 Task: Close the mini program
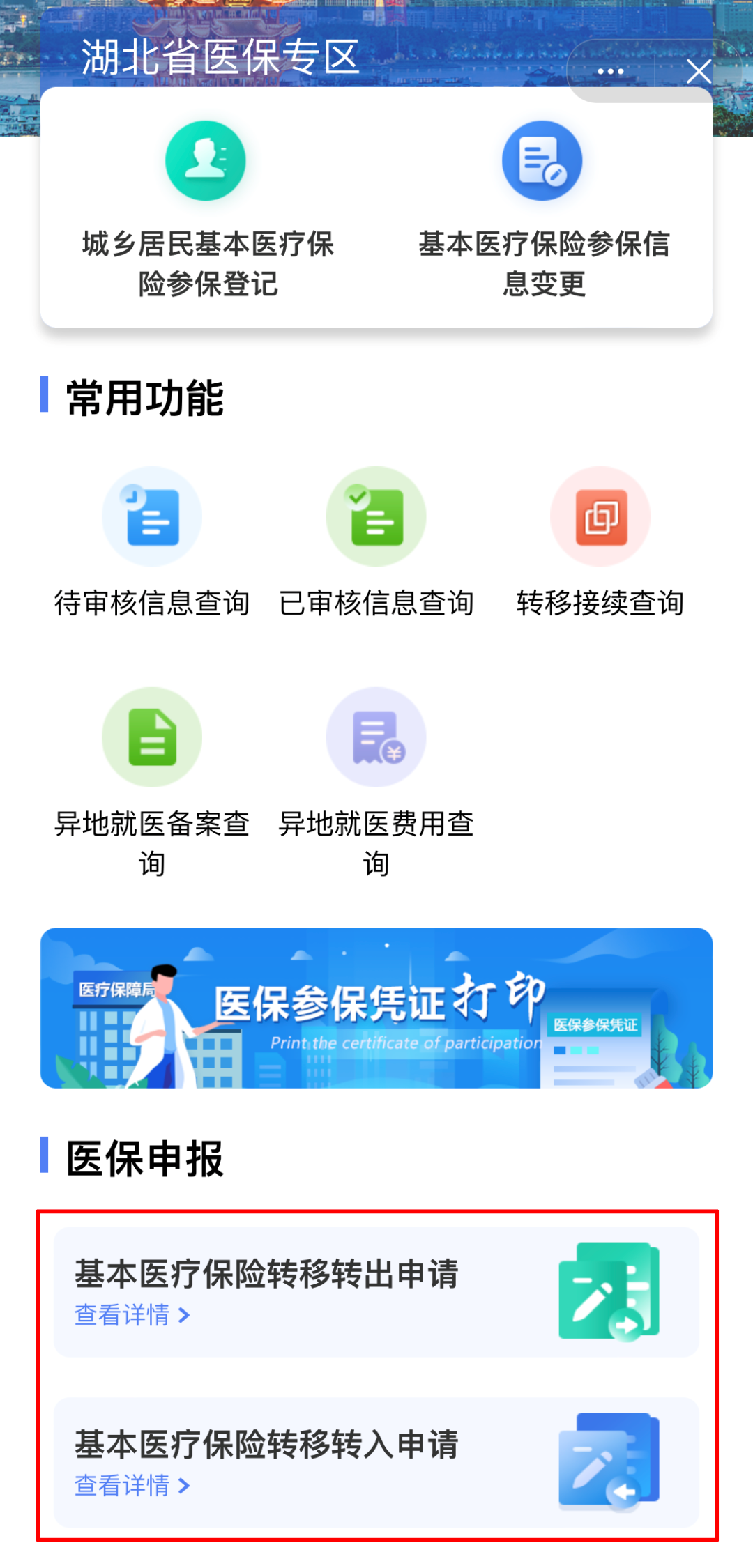pyautogui.click(x=699, y=71)
